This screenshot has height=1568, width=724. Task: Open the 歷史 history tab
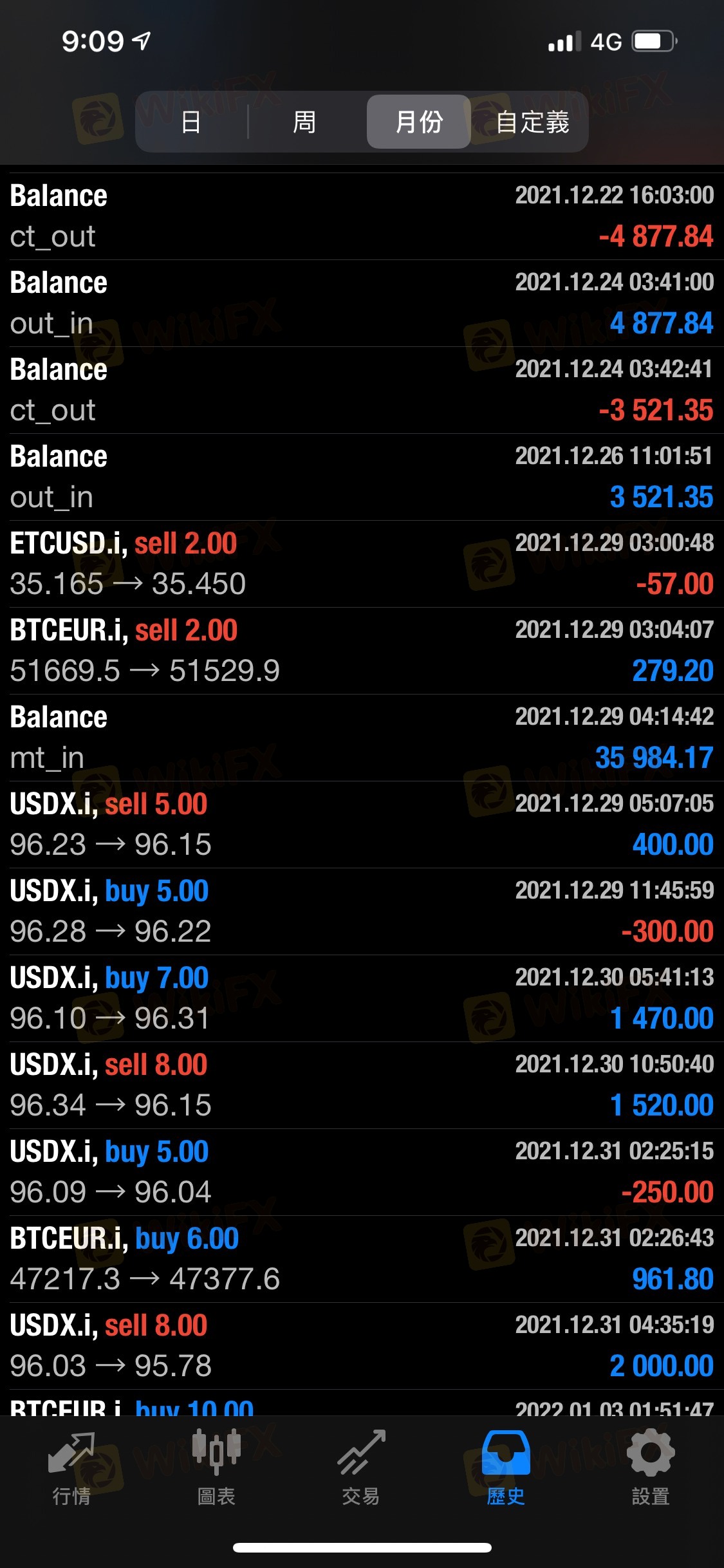[x=506, y=1468]
